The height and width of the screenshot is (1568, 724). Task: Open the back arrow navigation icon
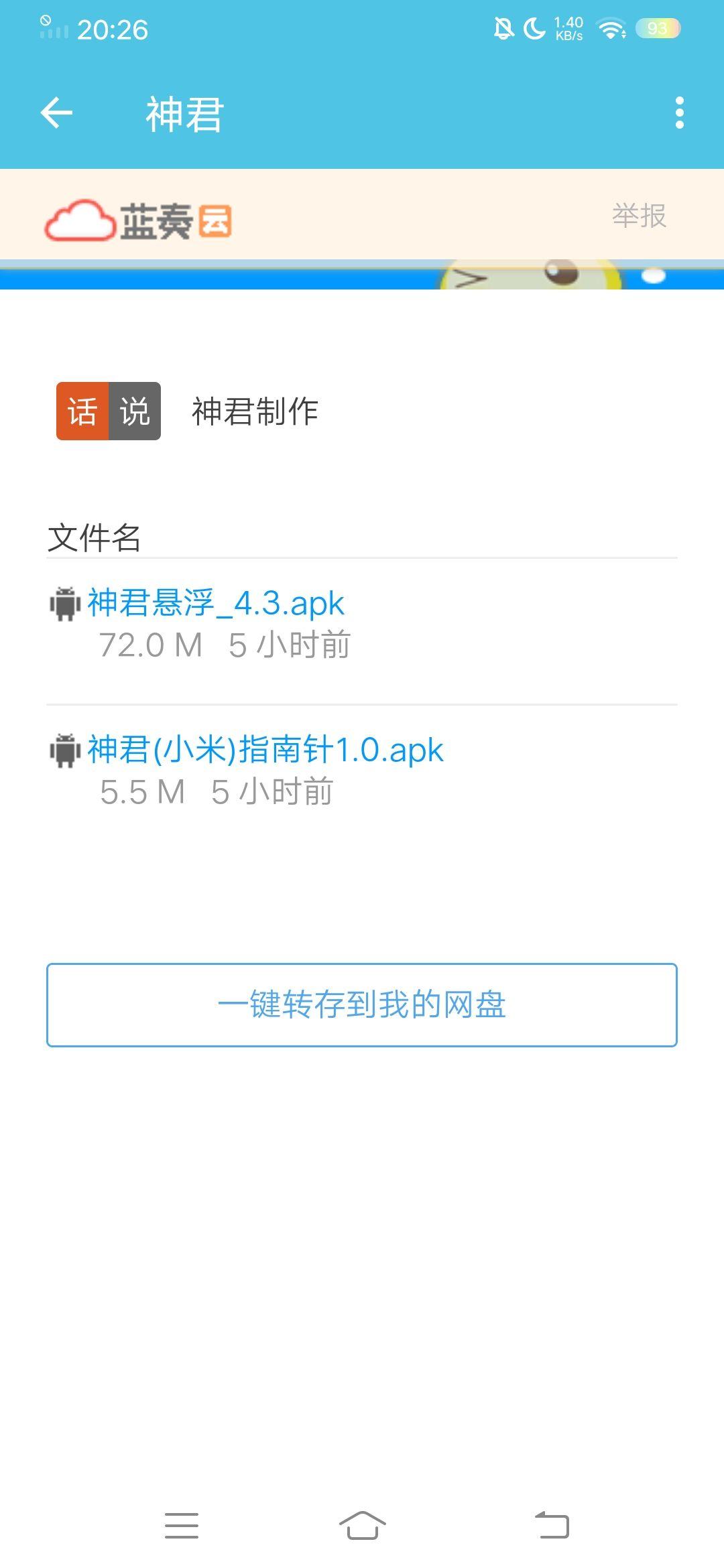point(57,113)
